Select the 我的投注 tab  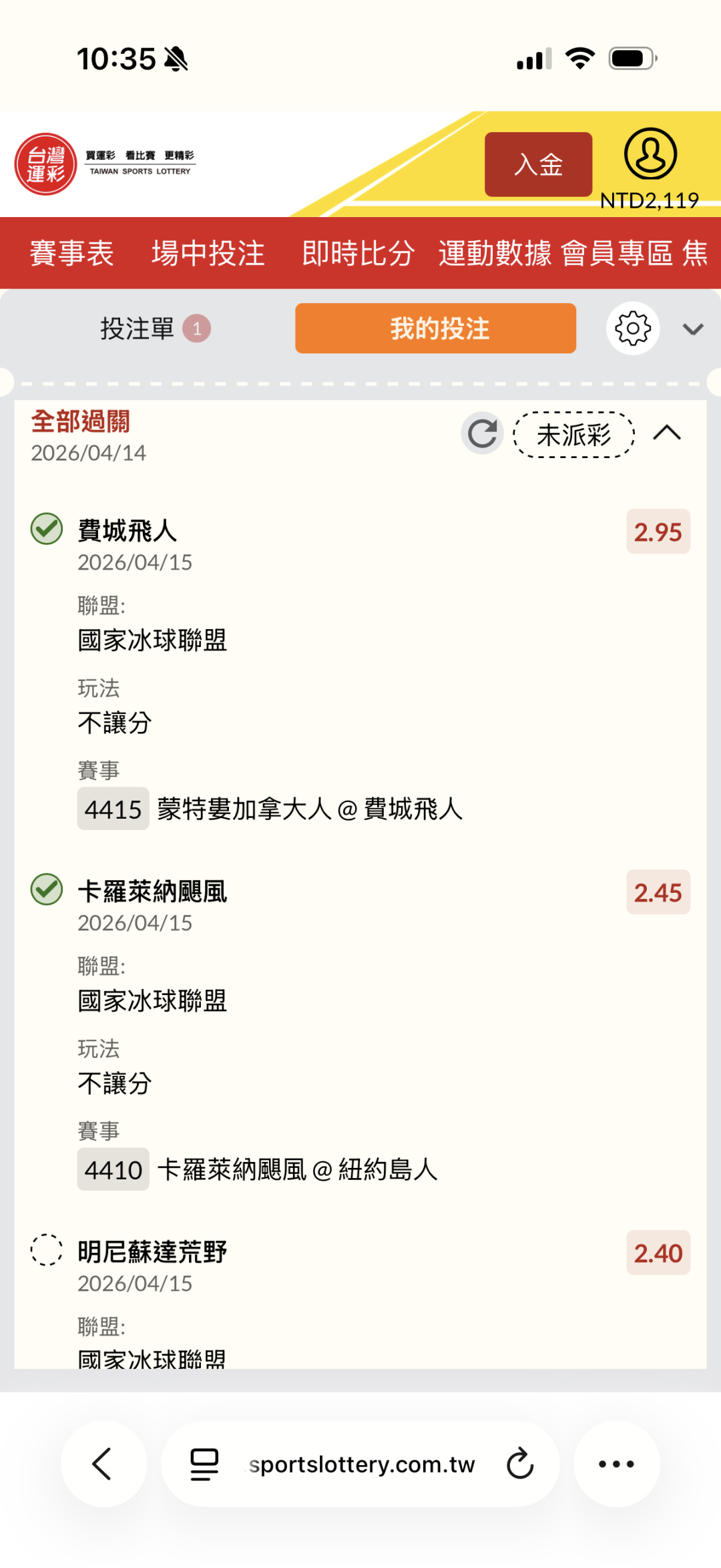[435, 329]
